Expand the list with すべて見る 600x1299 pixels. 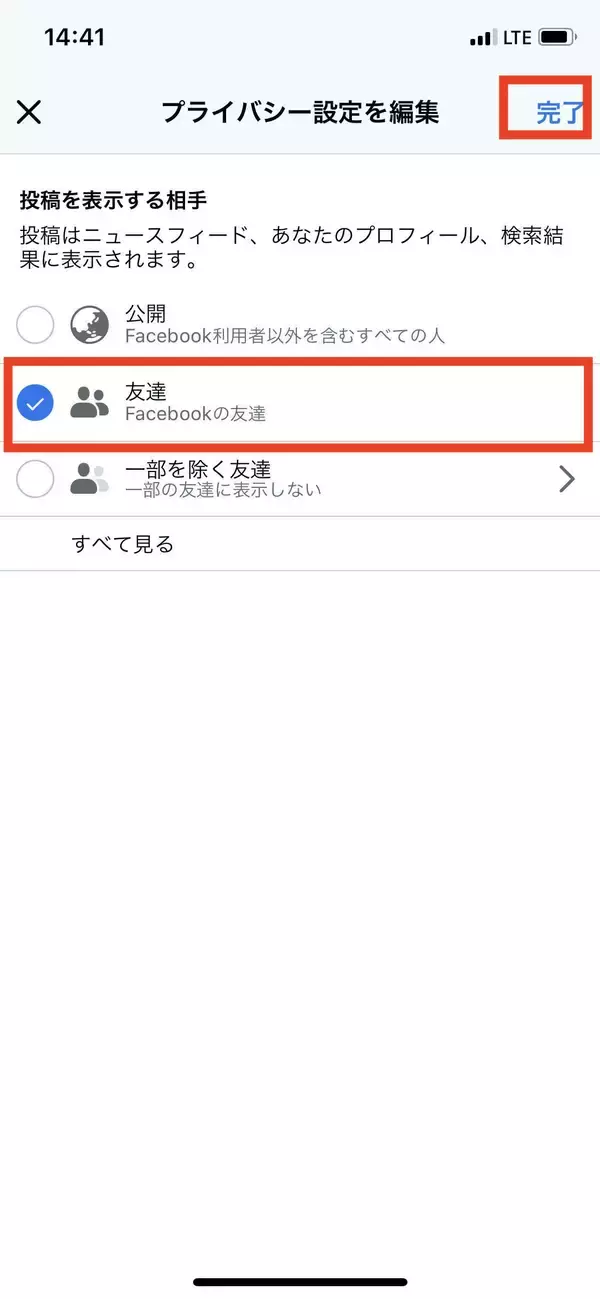coord(123,544)
